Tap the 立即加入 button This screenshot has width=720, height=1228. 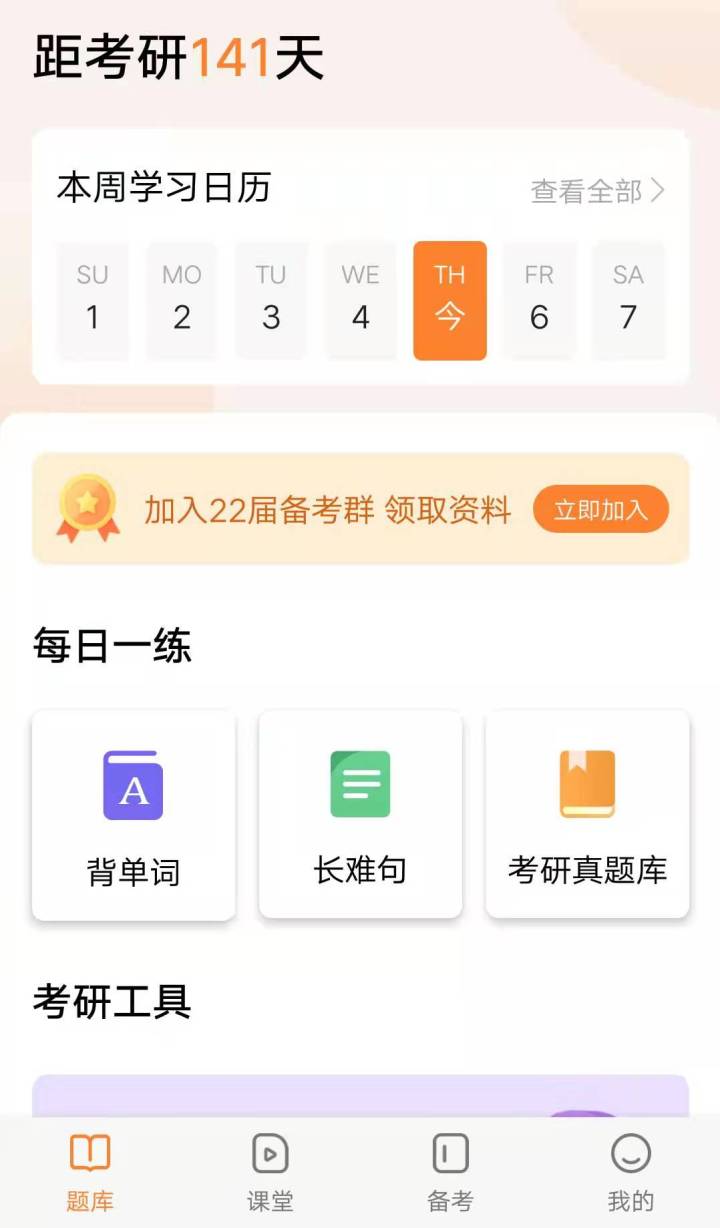[601, 509]
